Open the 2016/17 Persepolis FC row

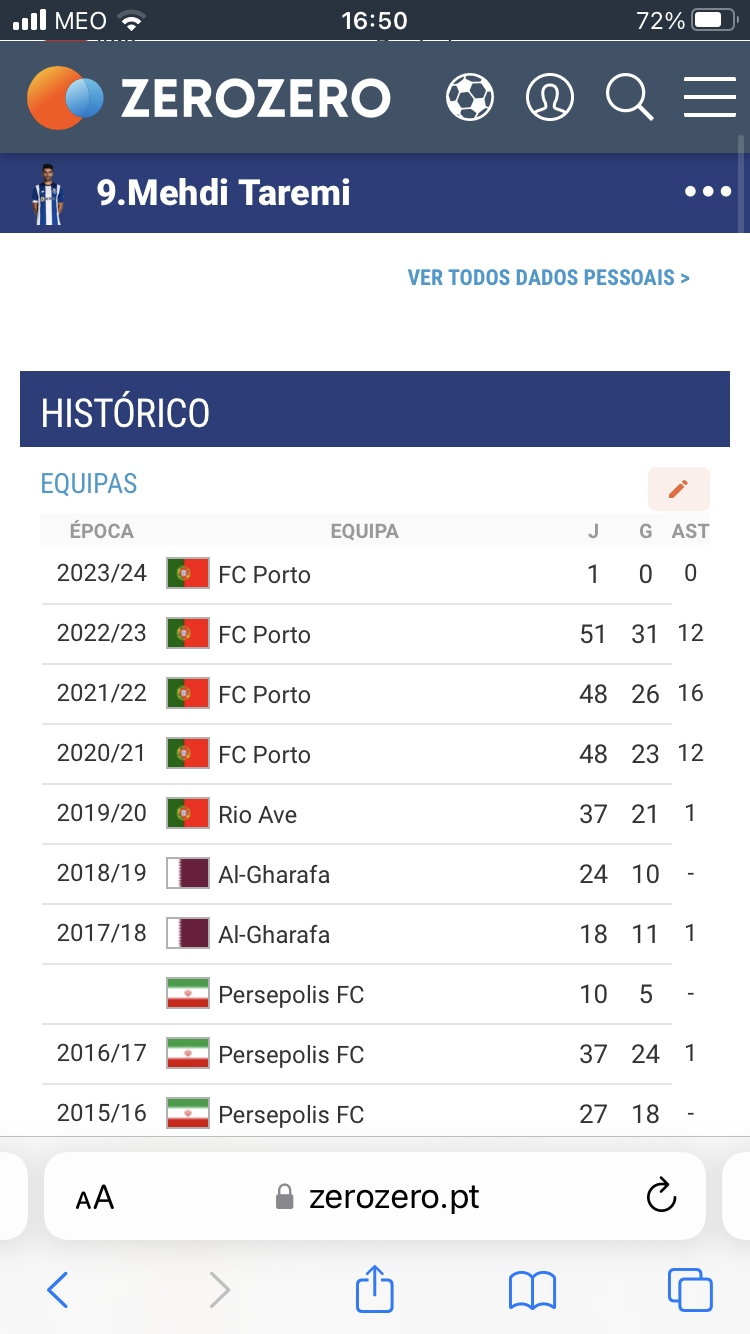290,1055
